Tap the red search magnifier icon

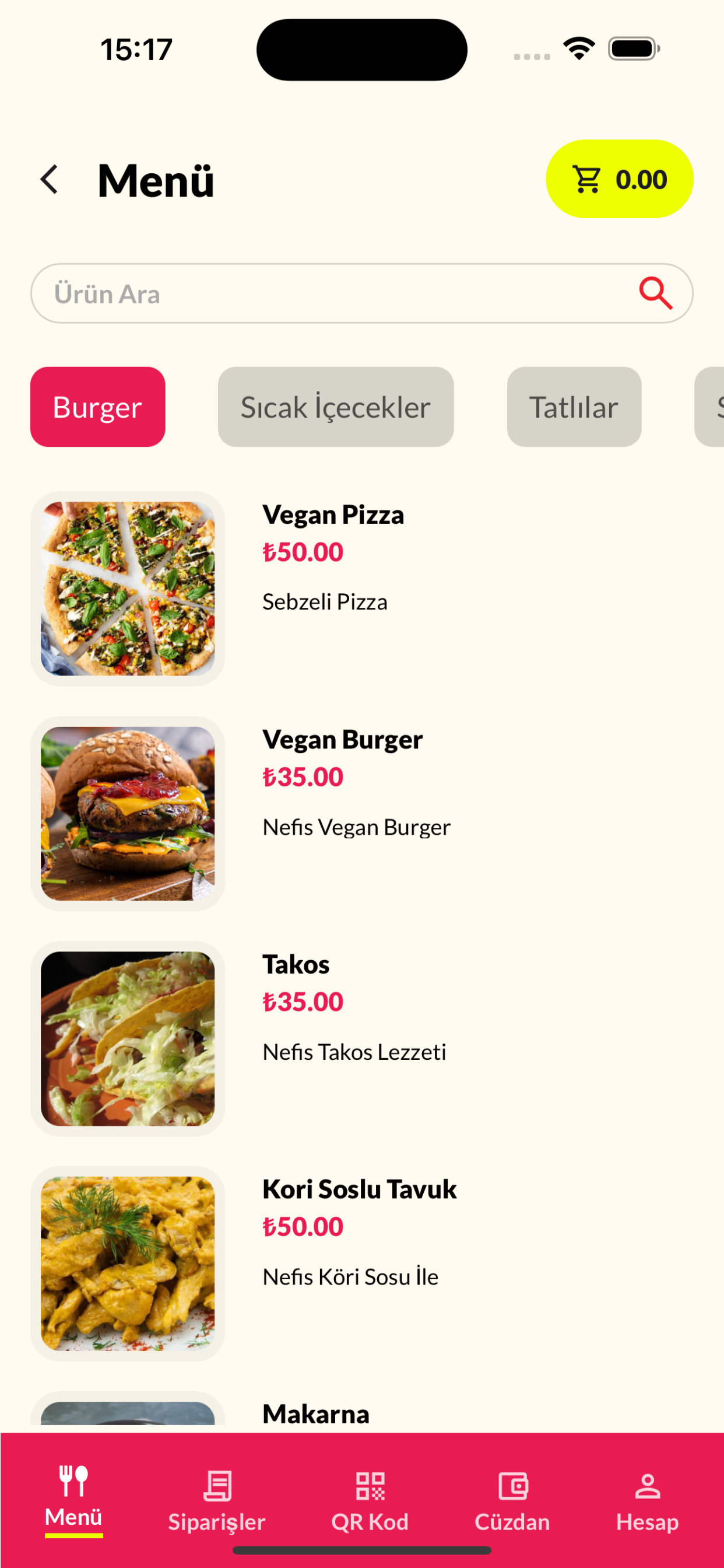(655, 293)
